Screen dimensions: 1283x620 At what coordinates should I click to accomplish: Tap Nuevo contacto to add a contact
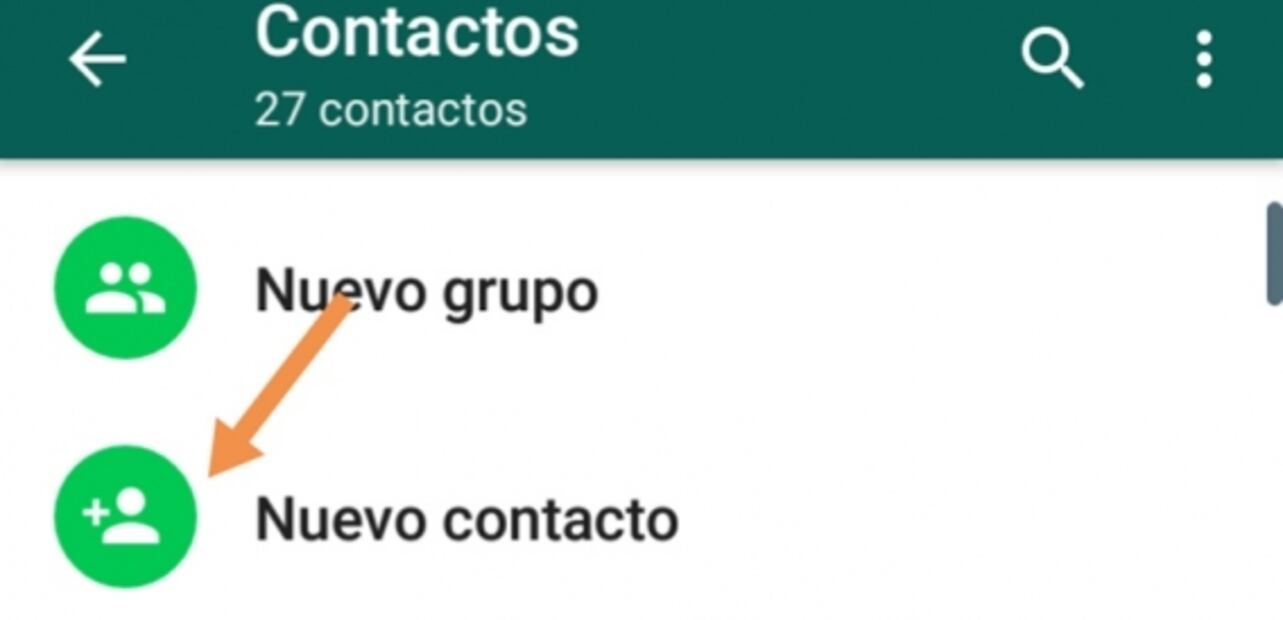[466, 520]
